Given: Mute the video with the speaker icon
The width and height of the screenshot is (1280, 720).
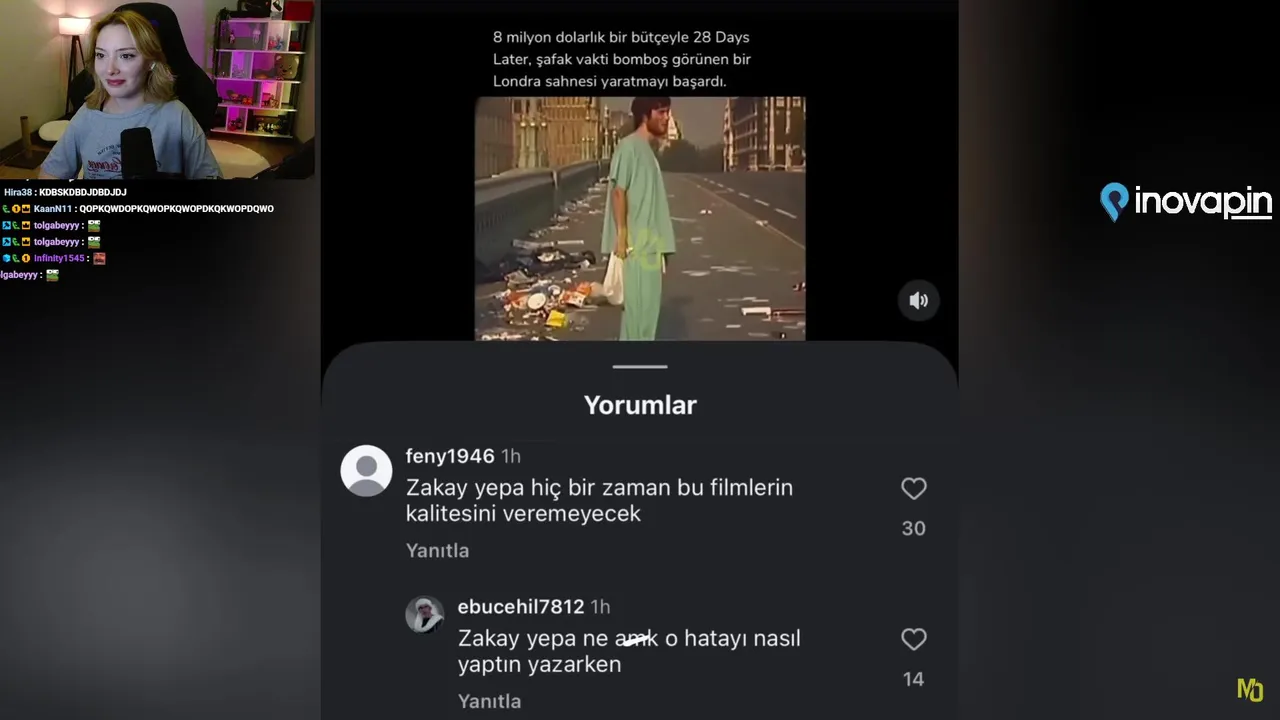Looking at the screenshot, I should (918, 300).
